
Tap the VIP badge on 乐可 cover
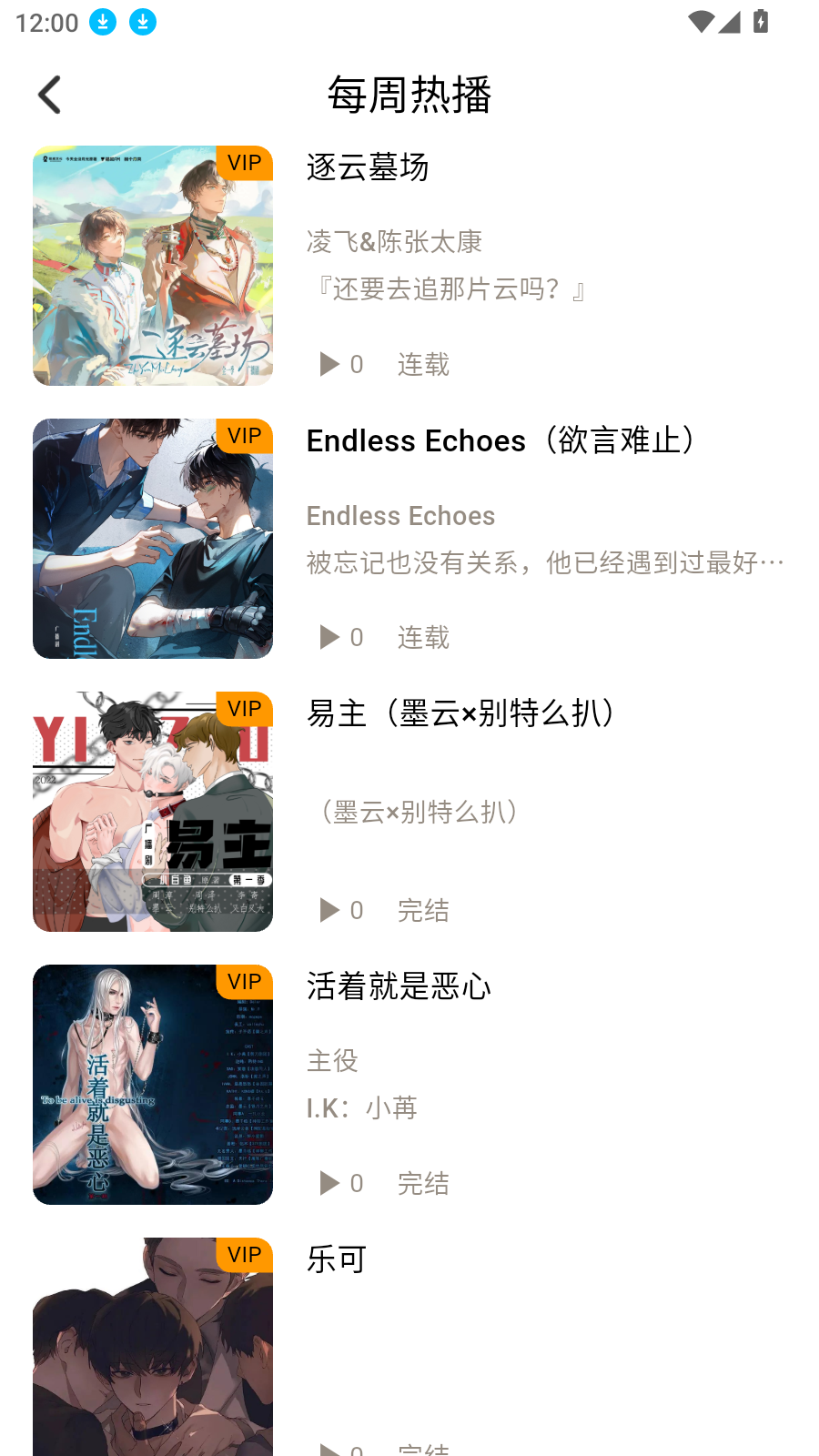click(x=242, y=1256)
